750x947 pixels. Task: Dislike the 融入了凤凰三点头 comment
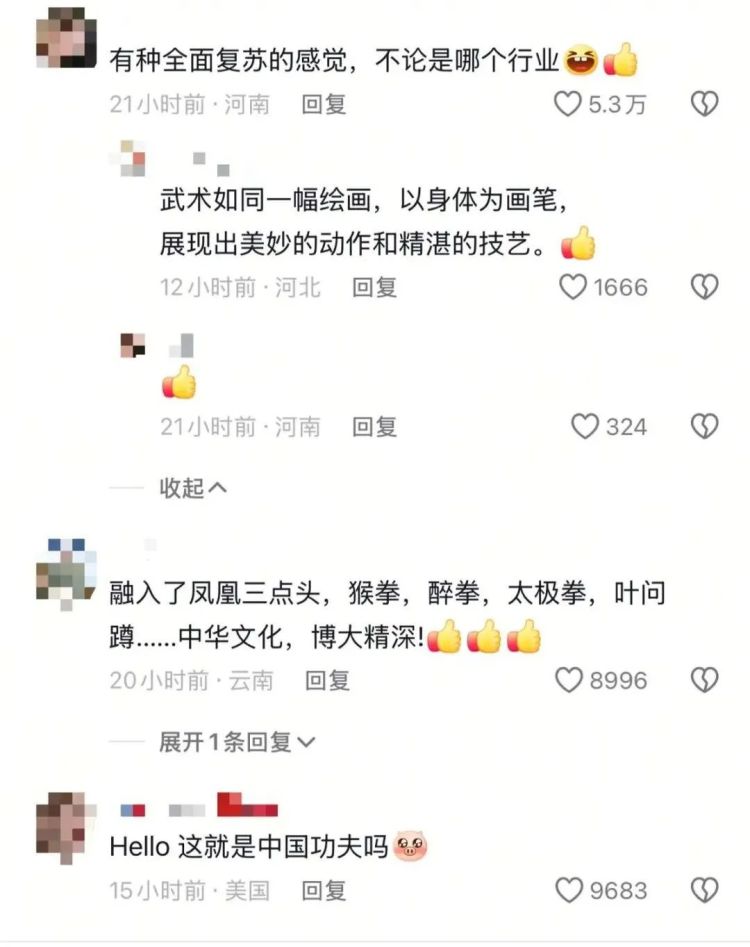coord(705,681)
